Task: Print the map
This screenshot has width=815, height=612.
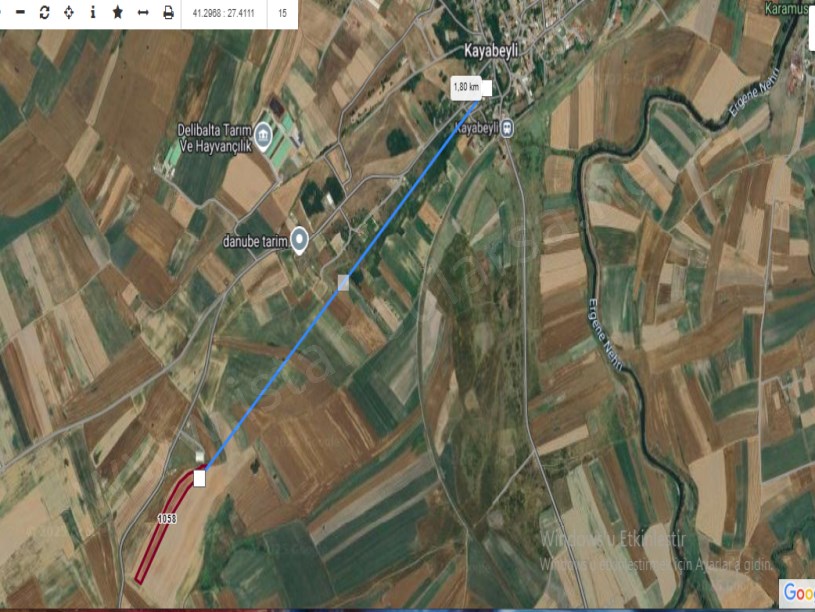Action: click(168, 13)
